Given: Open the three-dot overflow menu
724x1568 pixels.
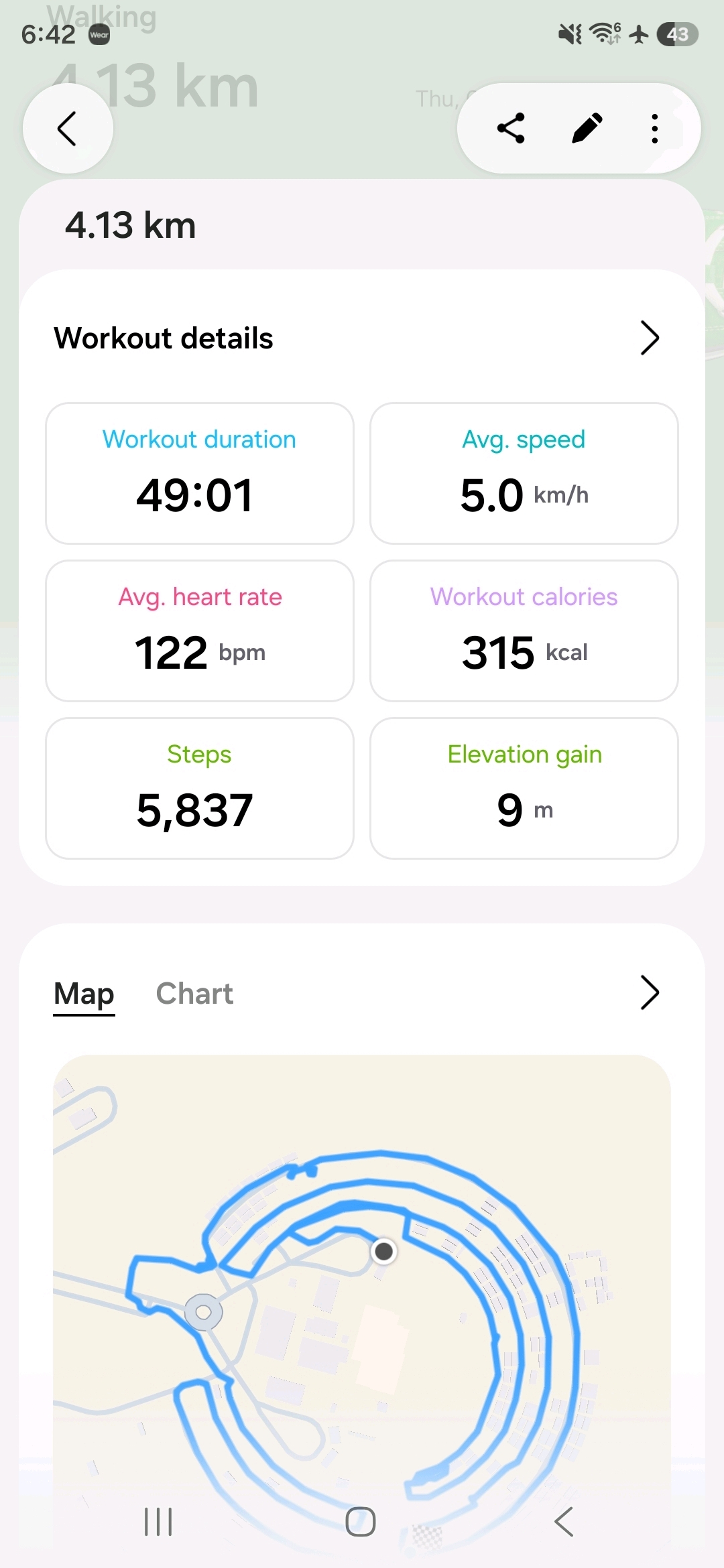Looking at the screenshot, I should coord(655,128).
